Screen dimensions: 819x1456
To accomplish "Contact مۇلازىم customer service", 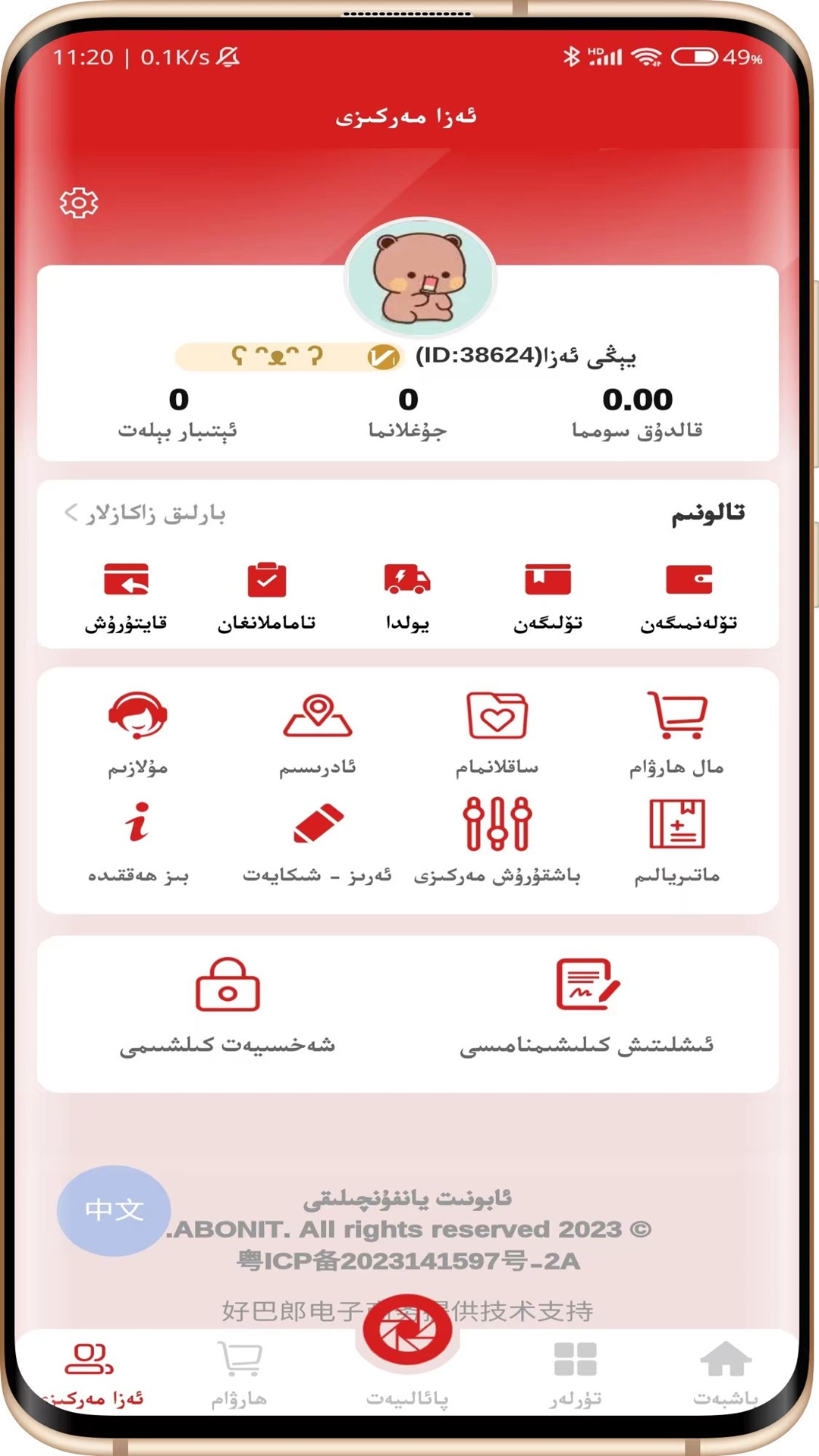I will pos(137,732).
